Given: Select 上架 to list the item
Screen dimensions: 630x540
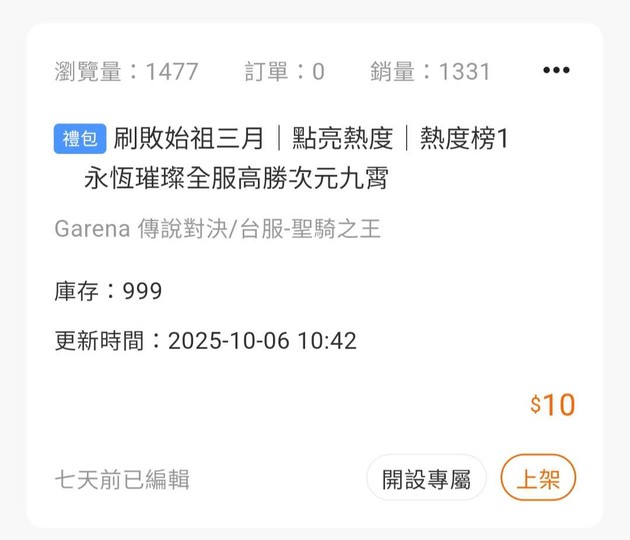Looking at the screenshot, I should [538, 478].
